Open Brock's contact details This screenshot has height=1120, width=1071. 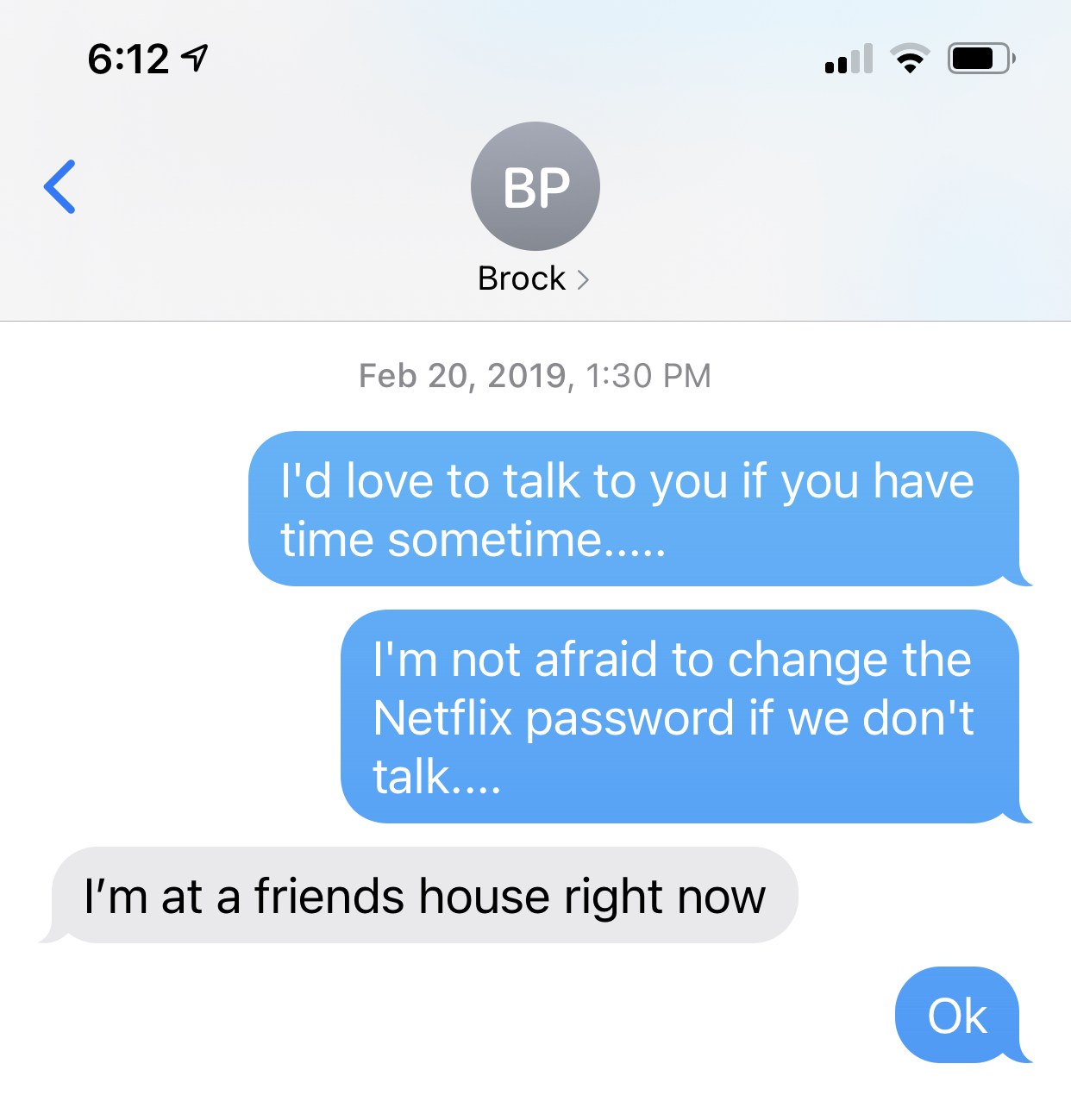tap(534, 278)
